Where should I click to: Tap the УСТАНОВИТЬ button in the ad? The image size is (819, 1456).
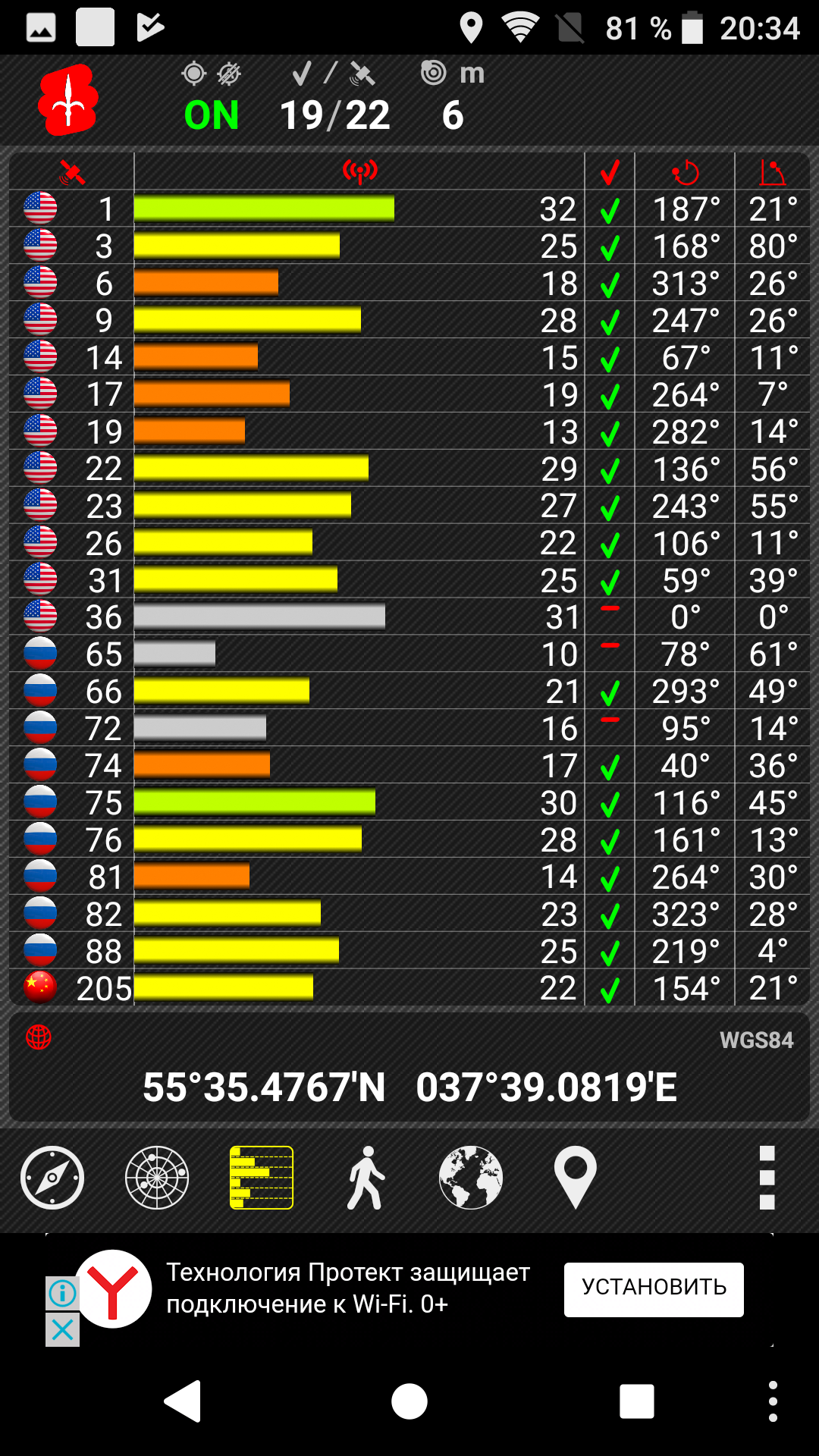click(x=654, y=1288)
